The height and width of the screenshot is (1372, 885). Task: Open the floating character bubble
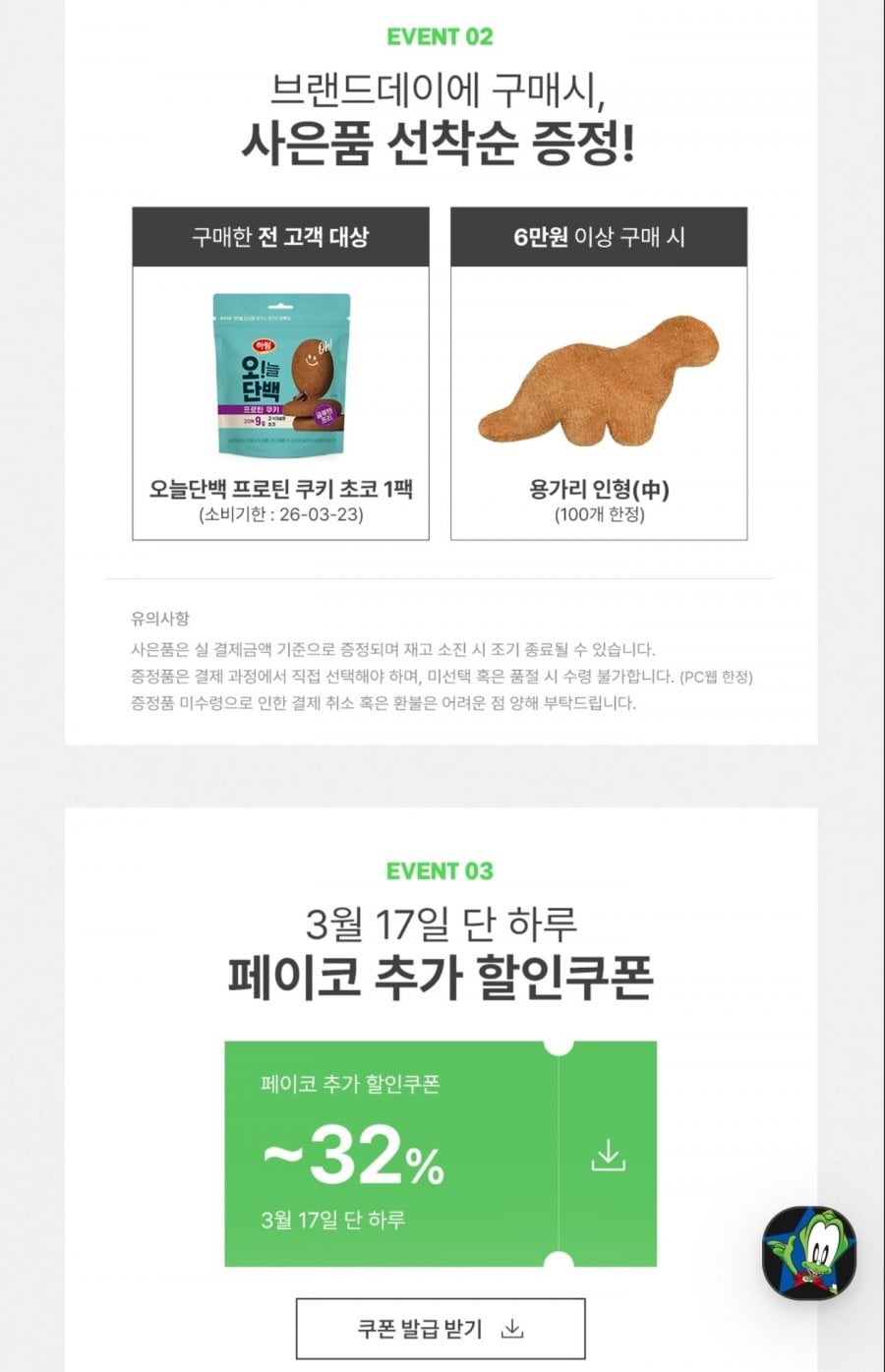pos(808,1252)
